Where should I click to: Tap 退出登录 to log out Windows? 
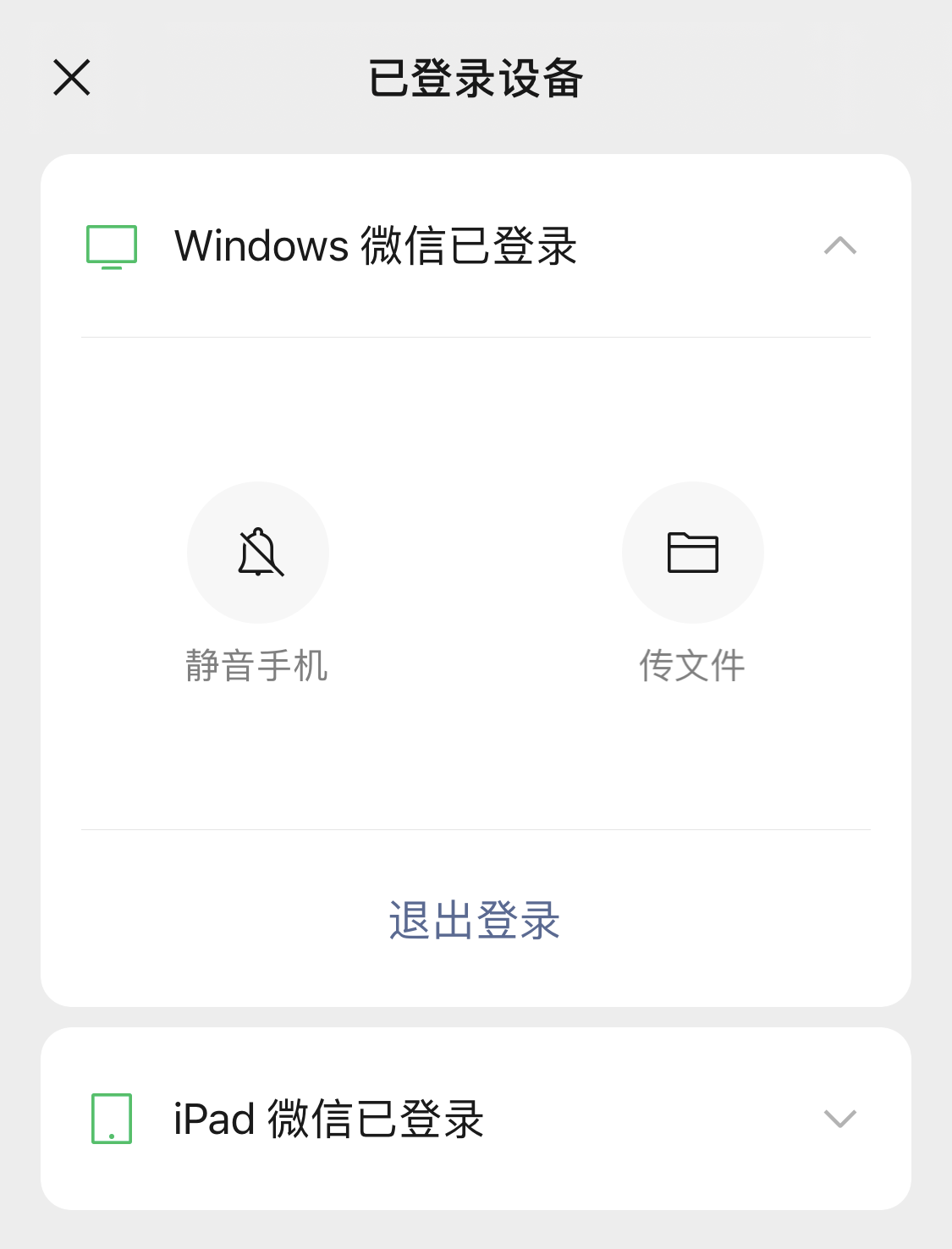pyautogui.click(x=475, y=920)
